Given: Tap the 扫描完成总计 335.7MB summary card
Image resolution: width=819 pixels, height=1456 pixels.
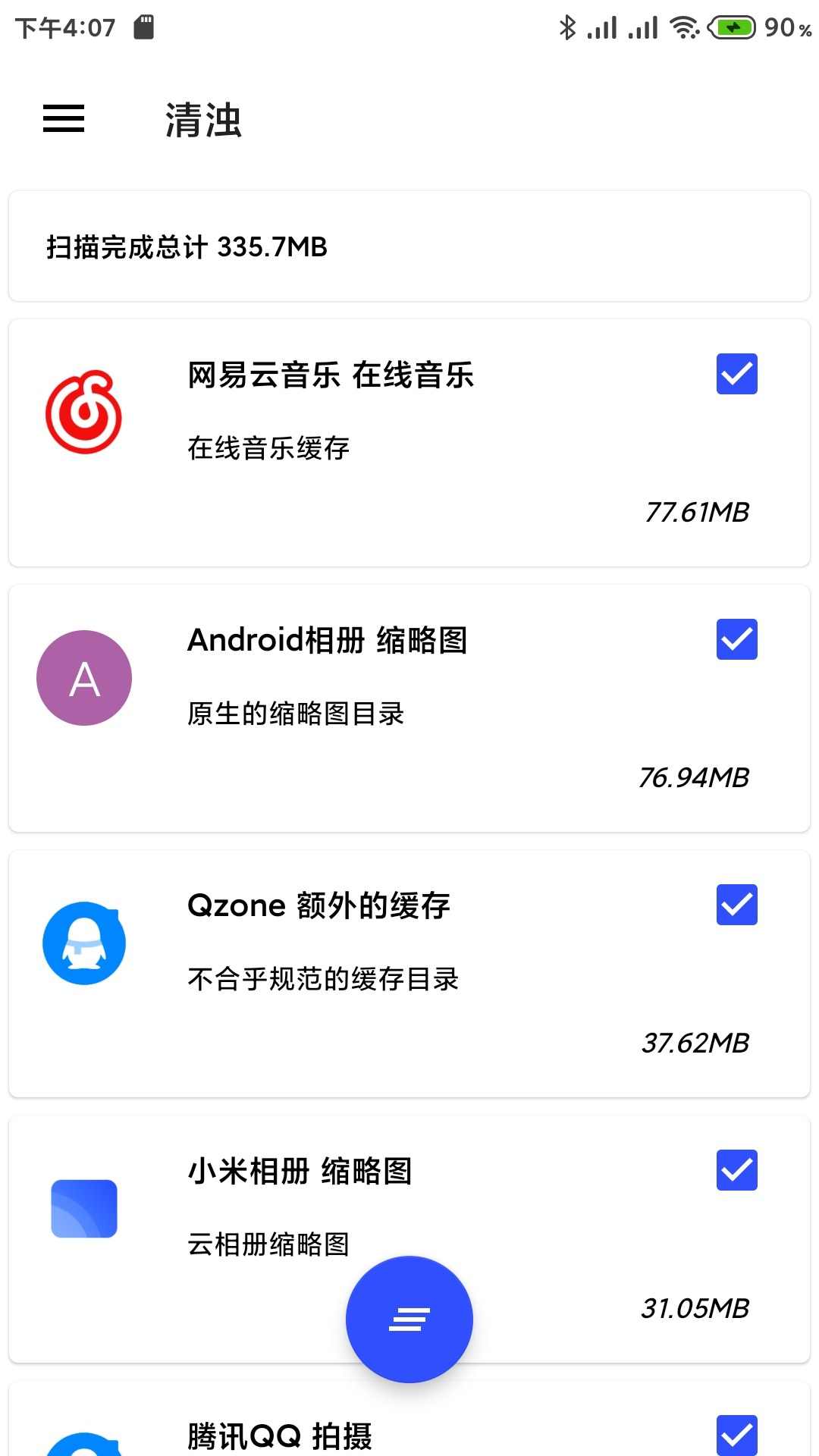Looking at the screenshot, I should [x=409, y=245].
